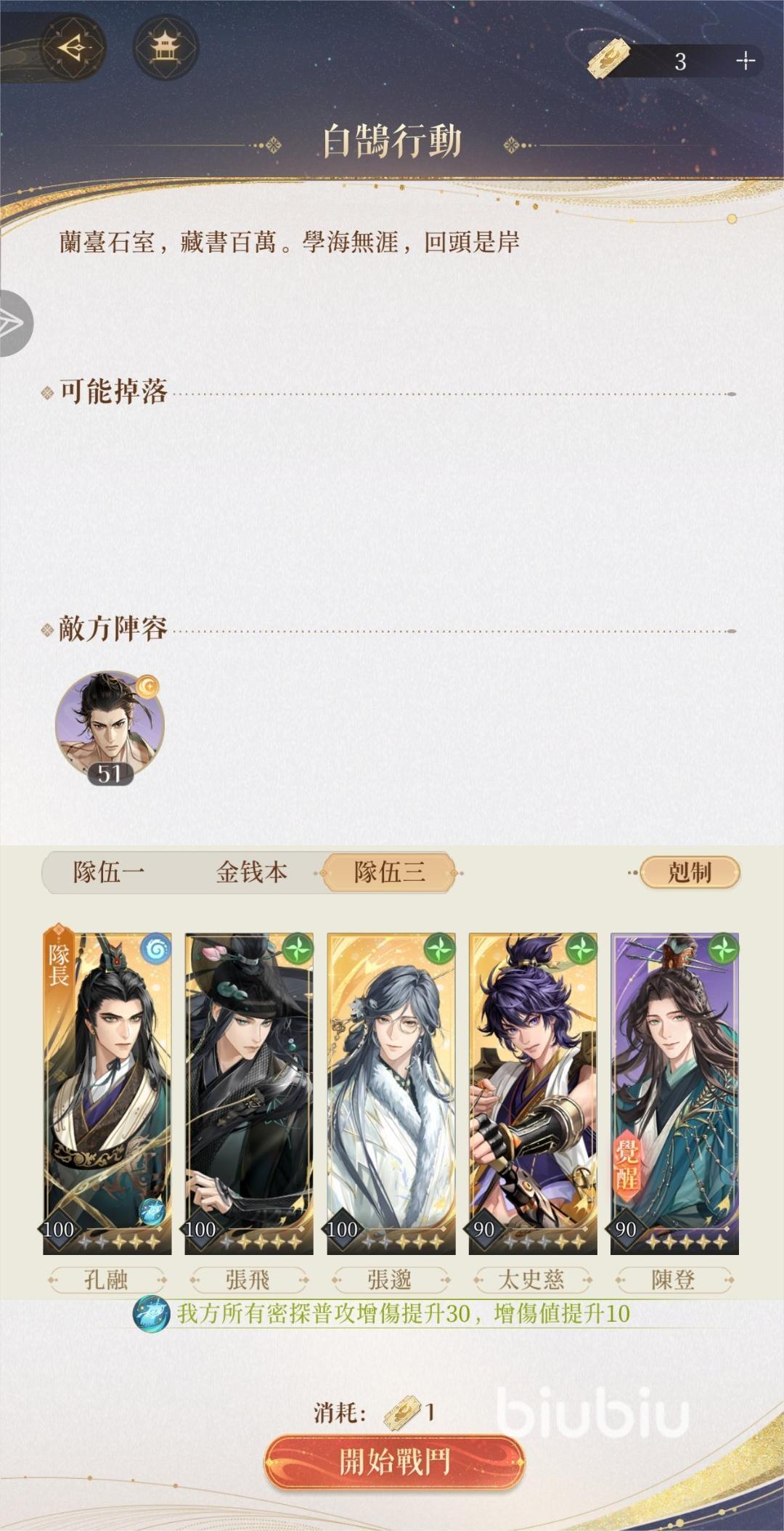Start the battle with 開始戰鬥

pos(394,1462)
